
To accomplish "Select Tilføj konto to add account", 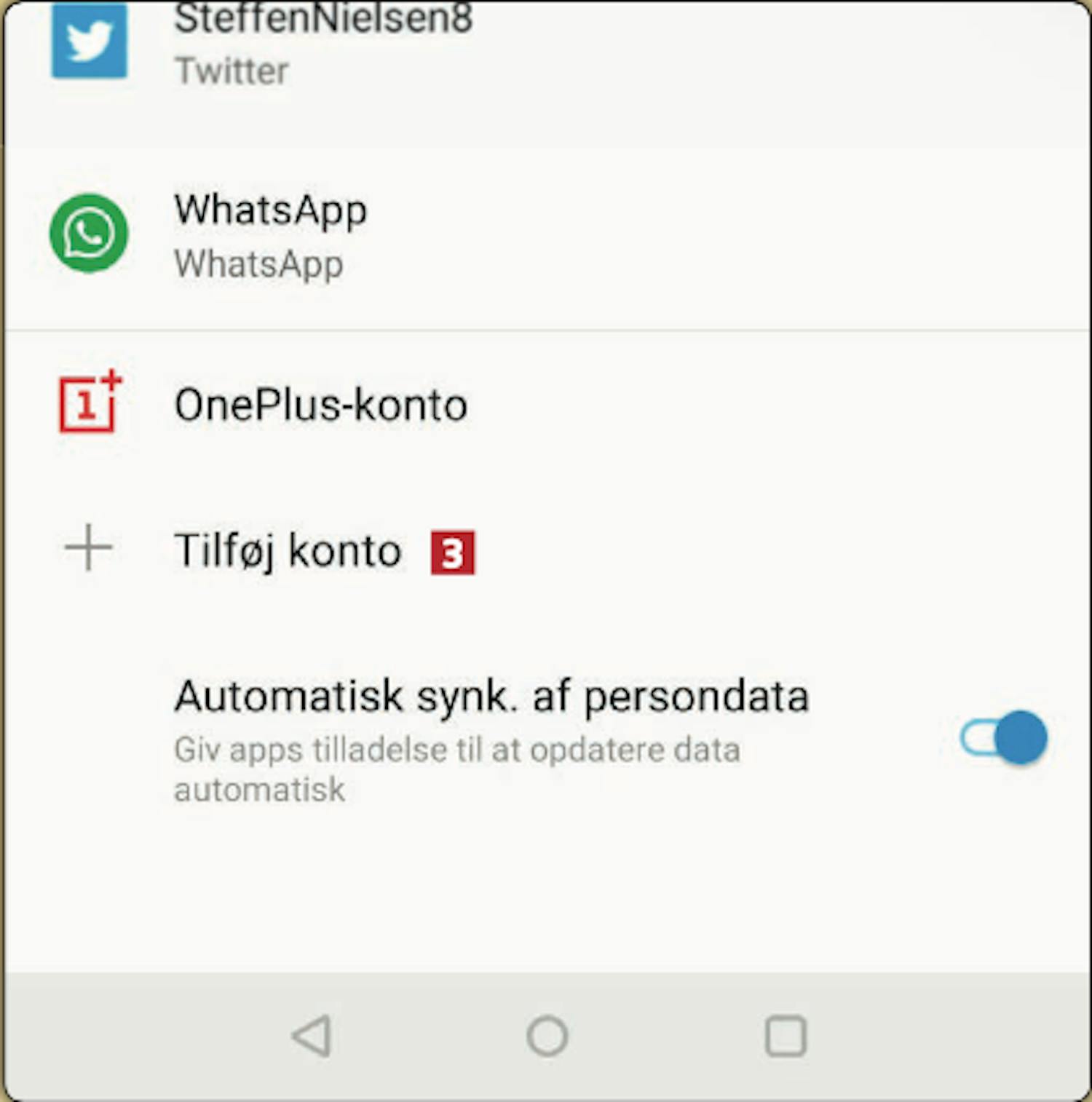I will pos(287,550).
